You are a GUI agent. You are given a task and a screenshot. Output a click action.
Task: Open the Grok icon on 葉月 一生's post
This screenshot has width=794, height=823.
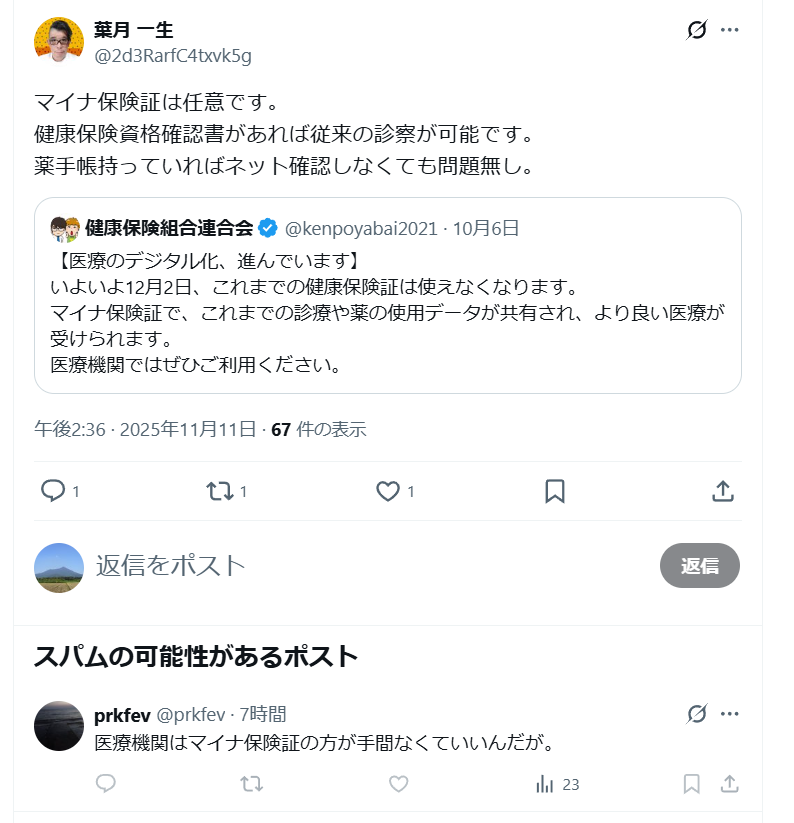(697, 30)
